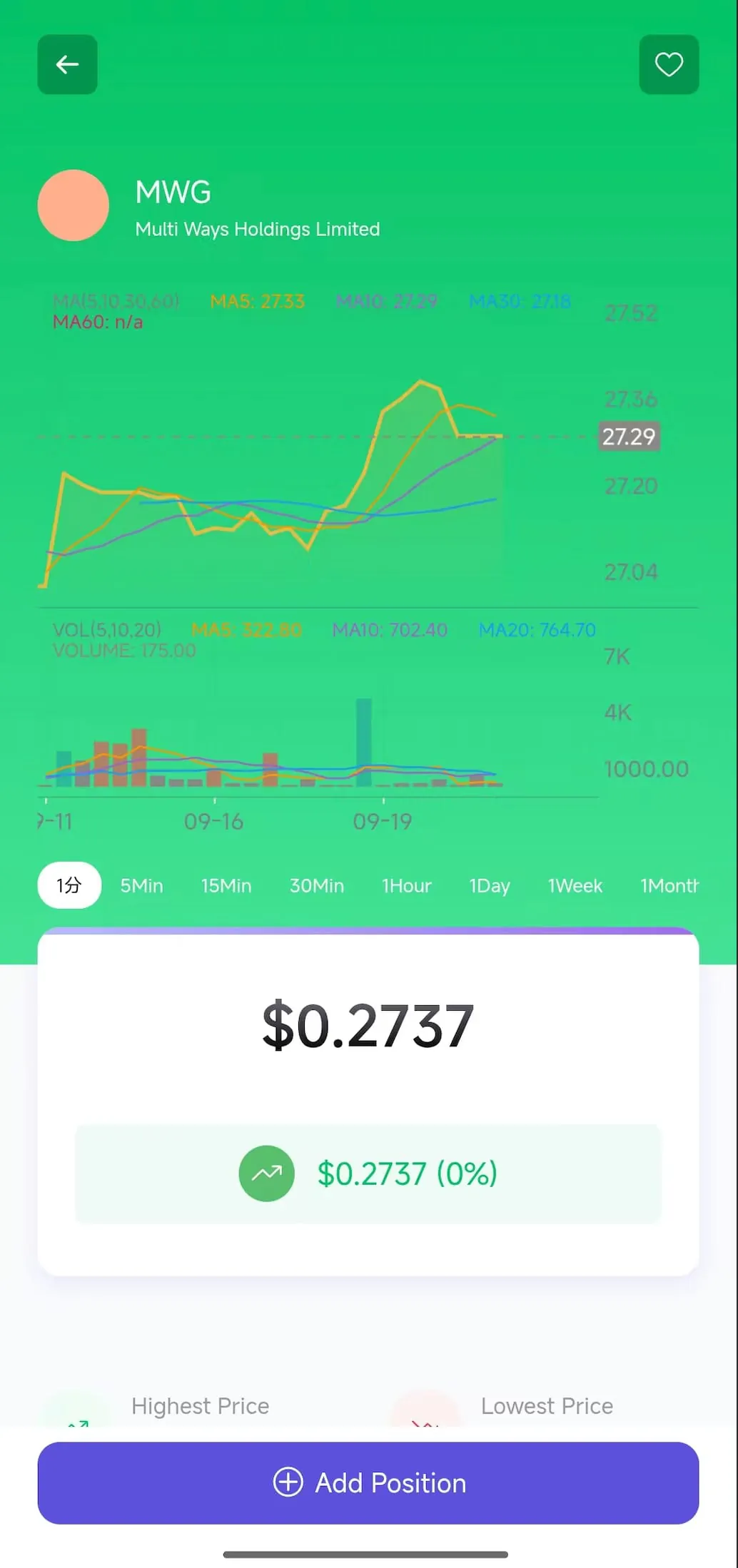Tap the Add Position button
Screen dimensions: 738x1568
pyautogui.click(x=368, y=1482)
